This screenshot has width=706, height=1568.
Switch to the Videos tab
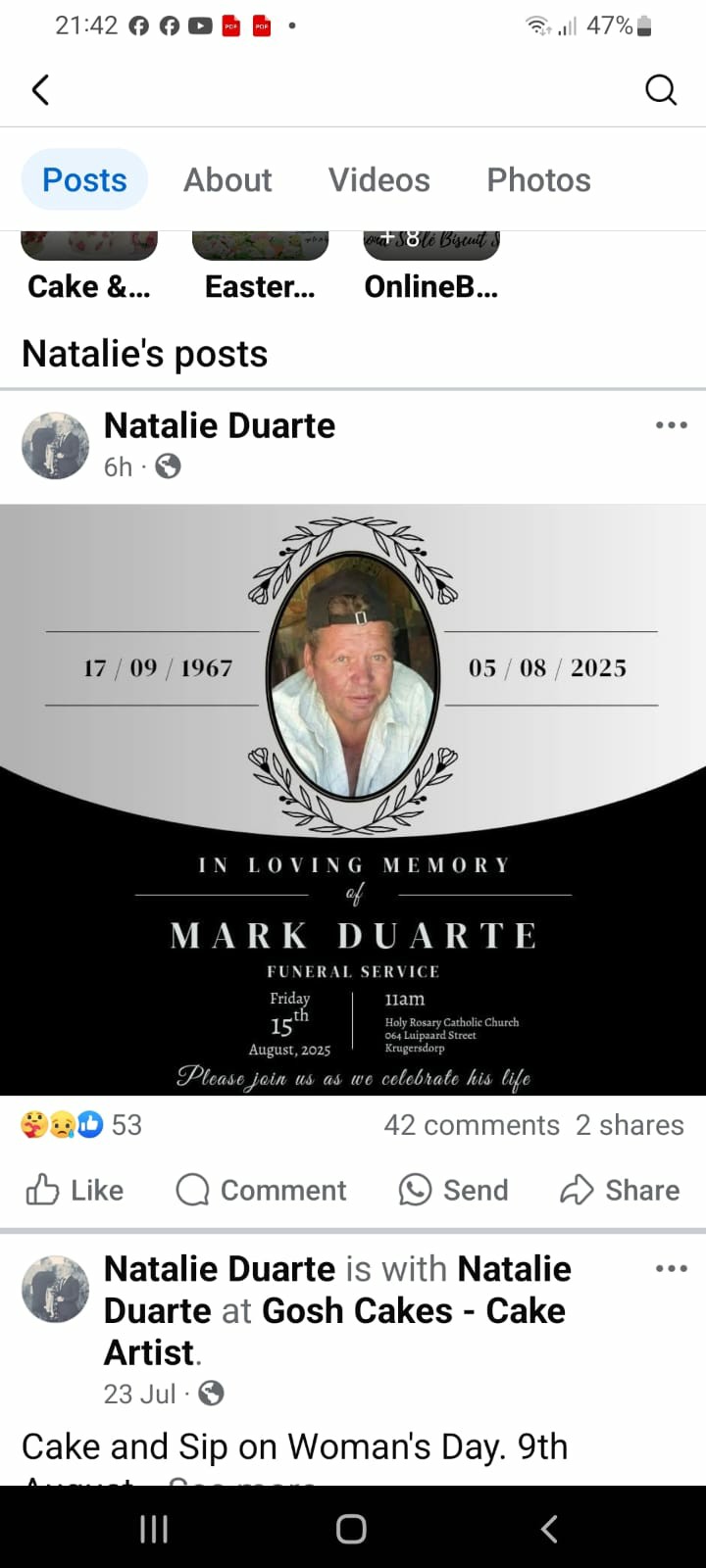378,180
